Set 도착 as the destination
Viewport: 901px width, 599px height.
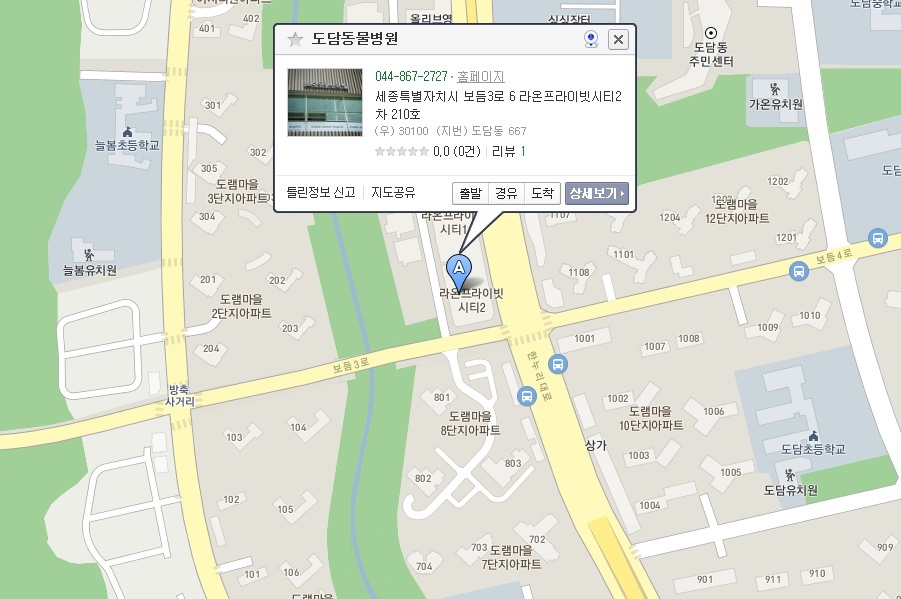[x=542, y=193]
